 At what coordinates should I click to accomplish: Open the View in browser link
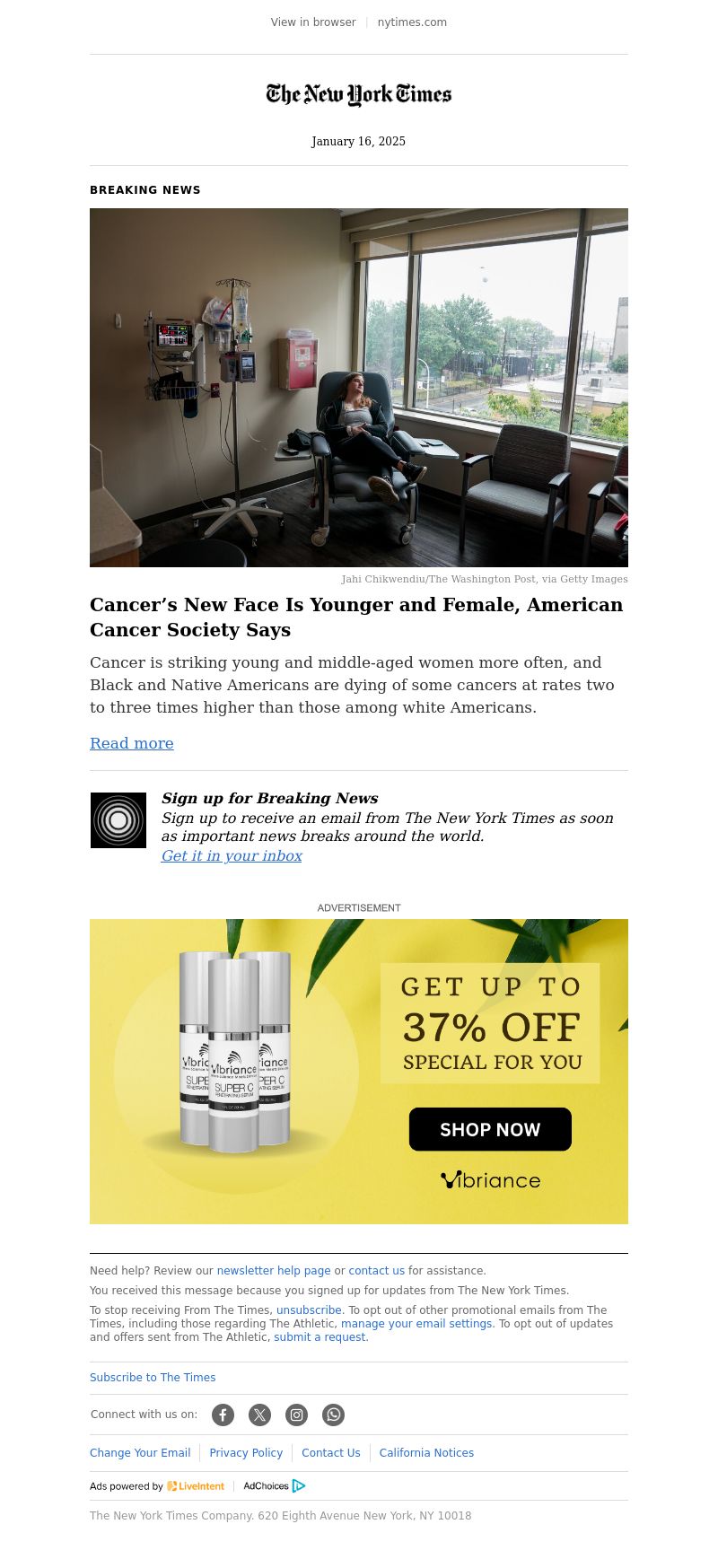click(313, 22)
